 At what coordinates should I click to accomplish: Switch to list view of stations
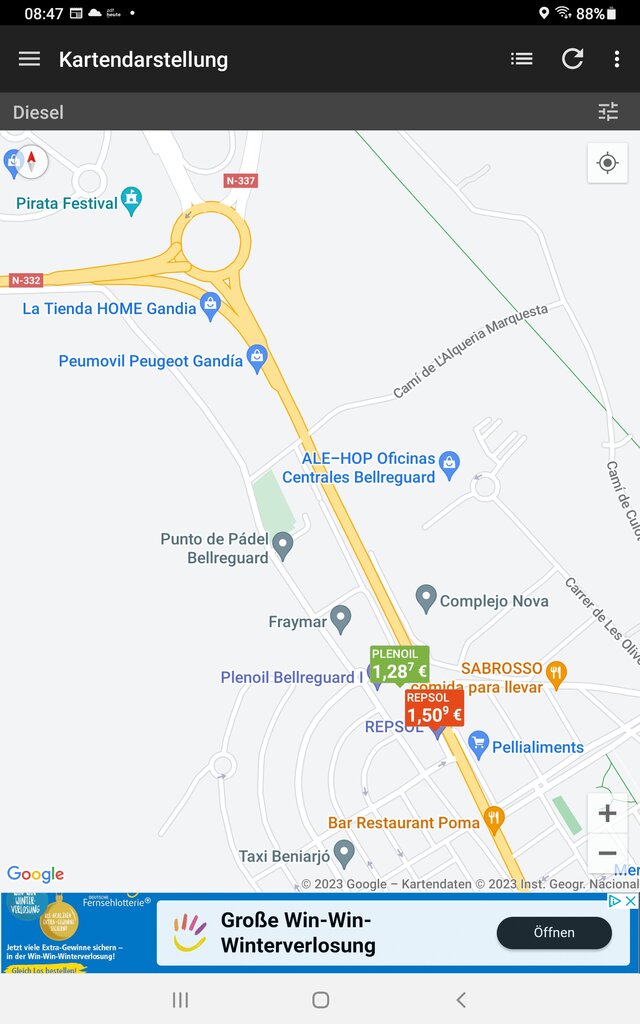click(521, 59)
